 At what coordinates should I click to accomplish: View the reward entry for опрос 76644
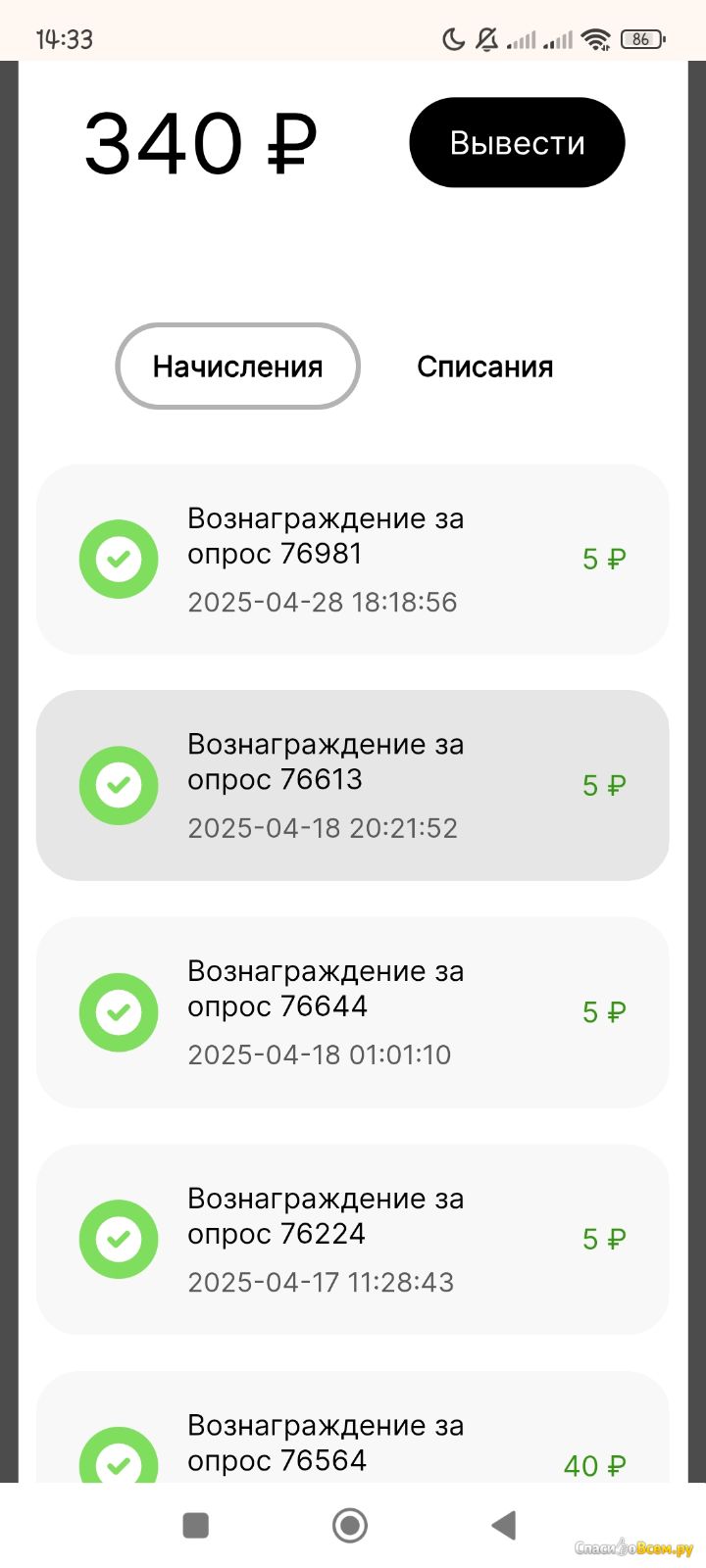[x=352, y=1012]
